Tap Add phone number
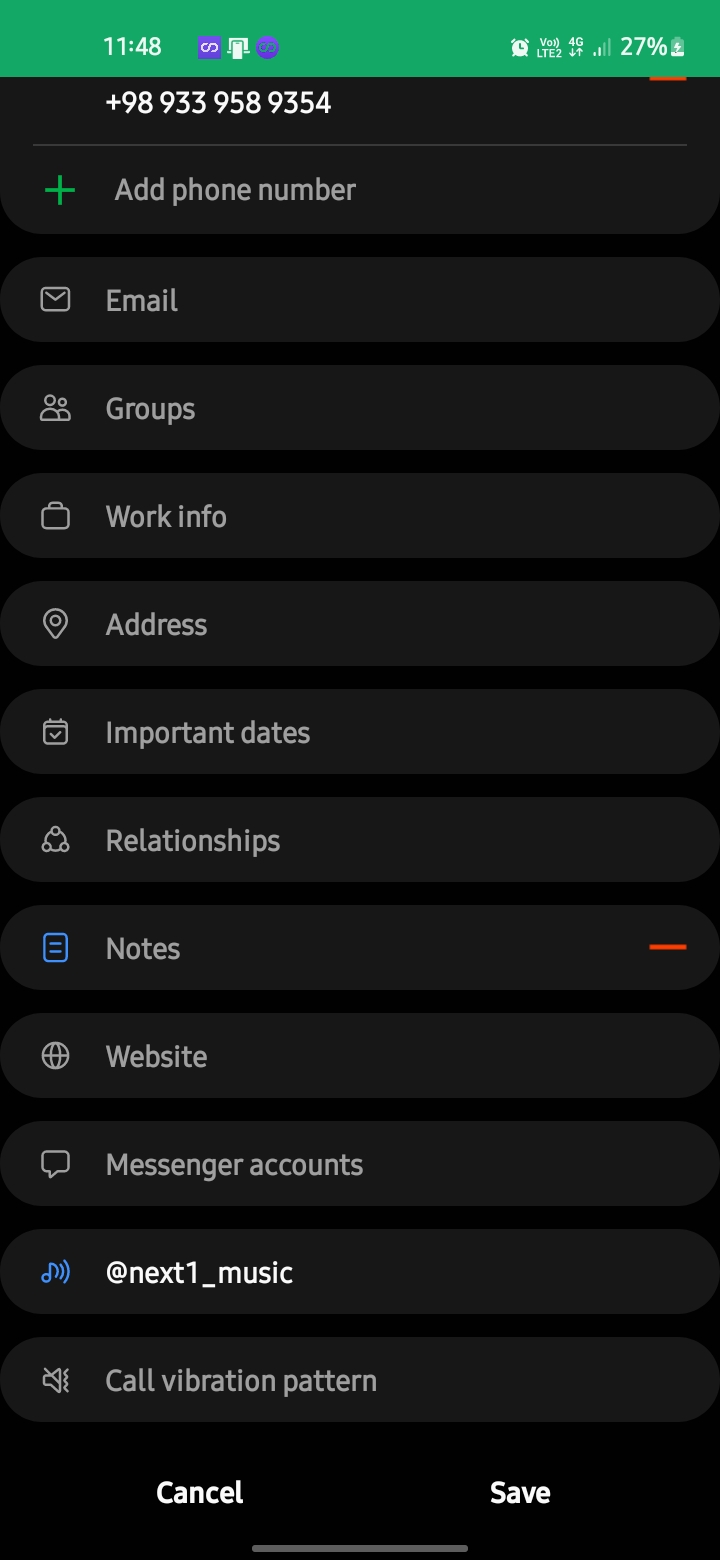Screen dimensions: 720x1560 (x=234, y=190)
